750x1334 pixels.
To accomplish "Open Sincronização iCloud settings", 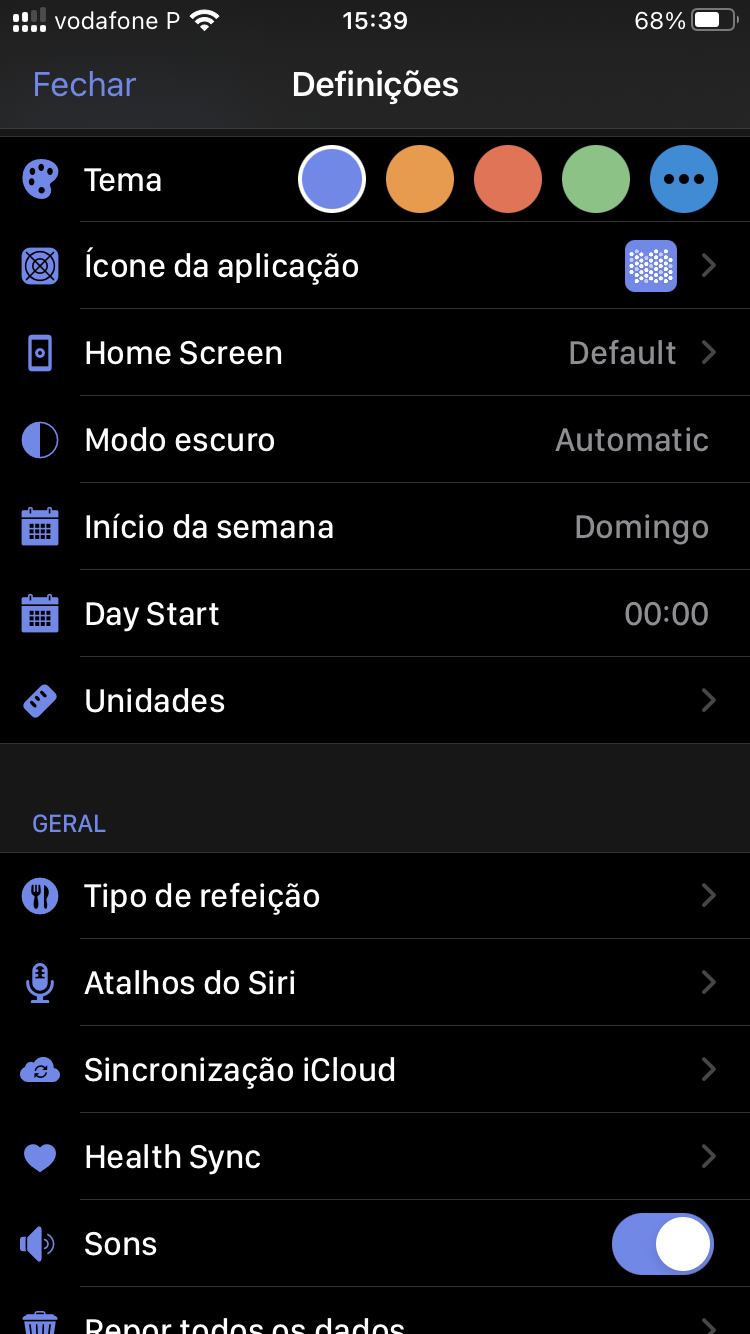I will 375,1070.
